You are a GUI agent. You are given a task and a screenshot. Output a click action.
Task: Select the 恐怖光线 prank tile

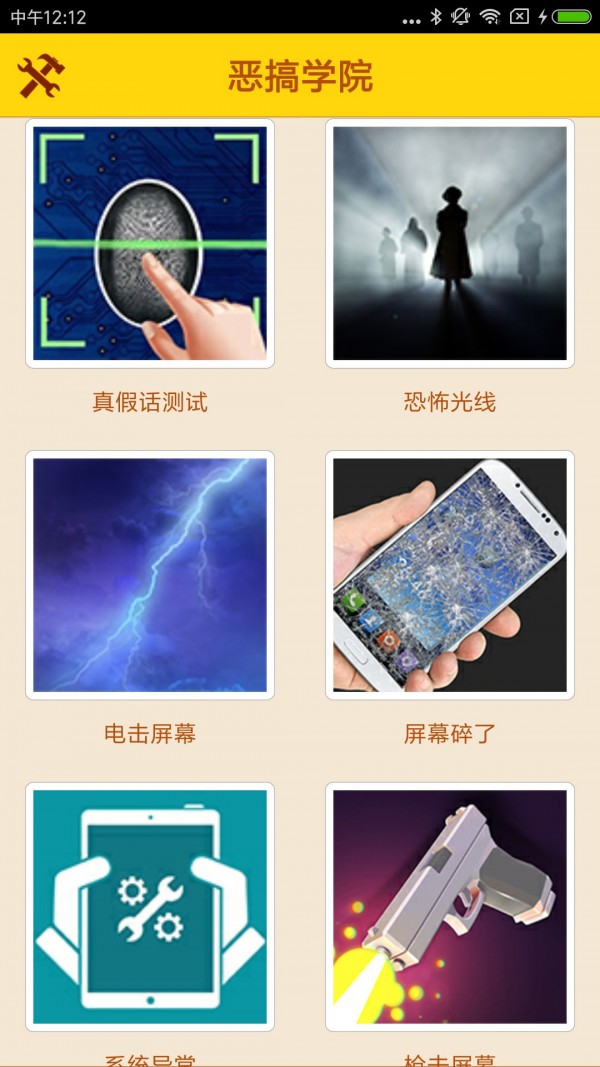pyautogui.click(x=450, y=243)
